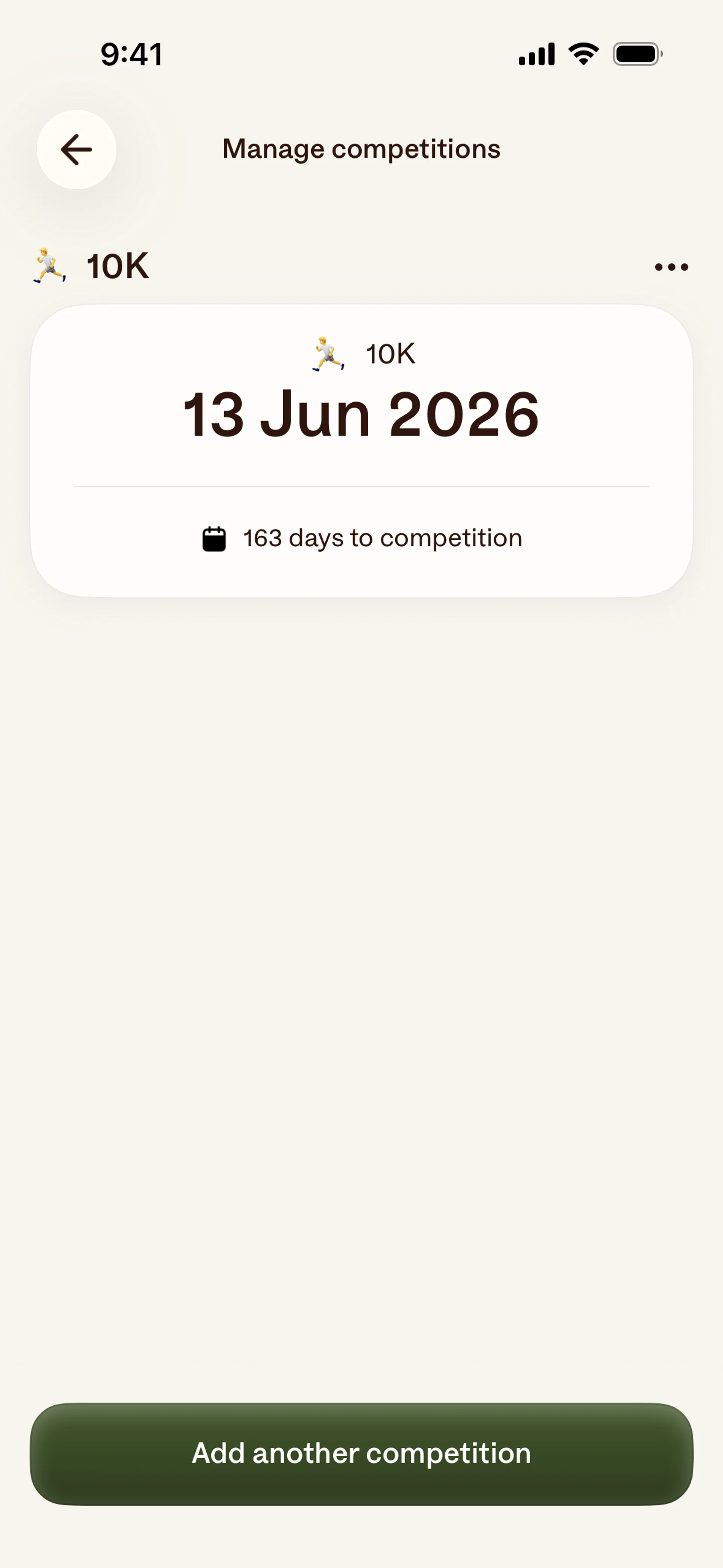
Task: Open the 13 Jun 2026 competition card
Action: 361,451
